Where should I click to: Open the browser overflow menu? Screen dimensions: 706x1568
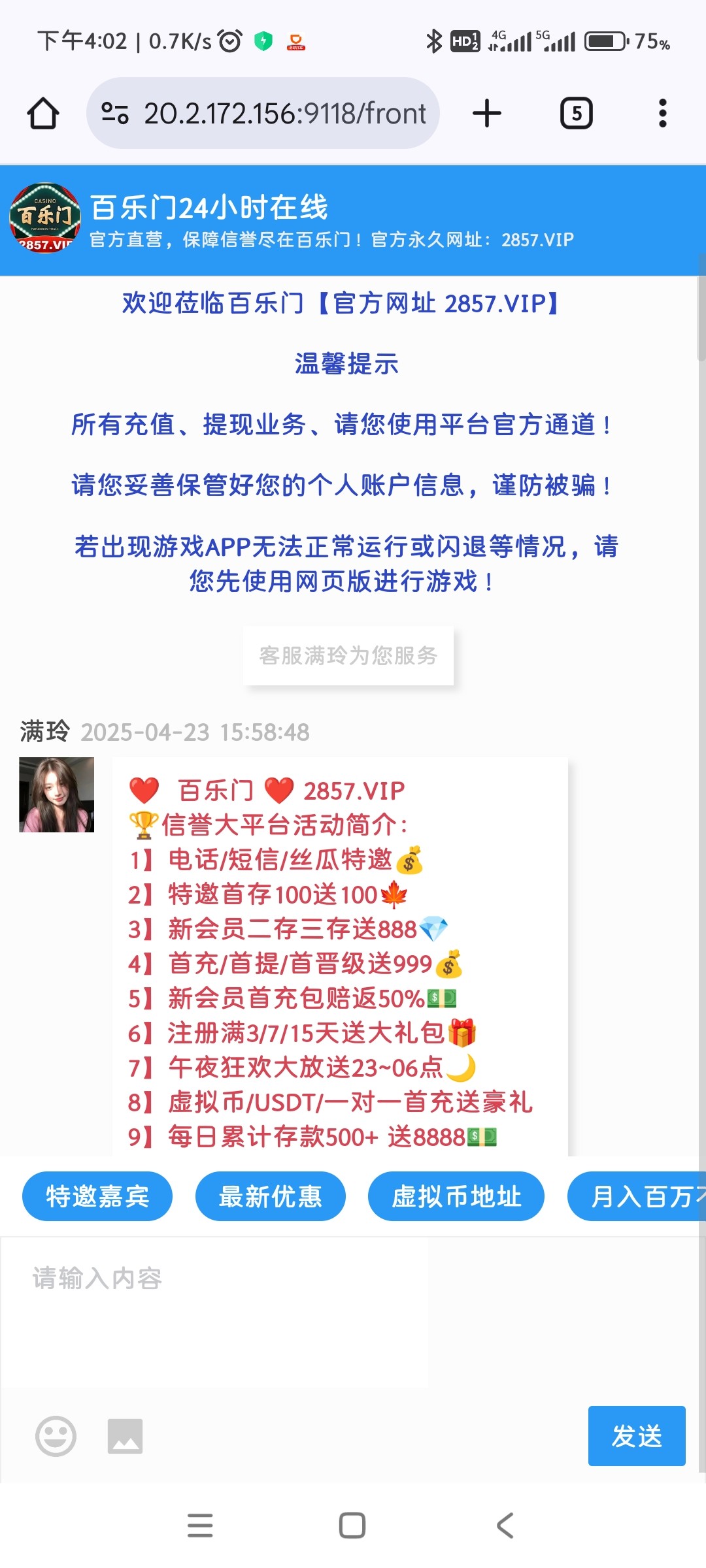663,113
